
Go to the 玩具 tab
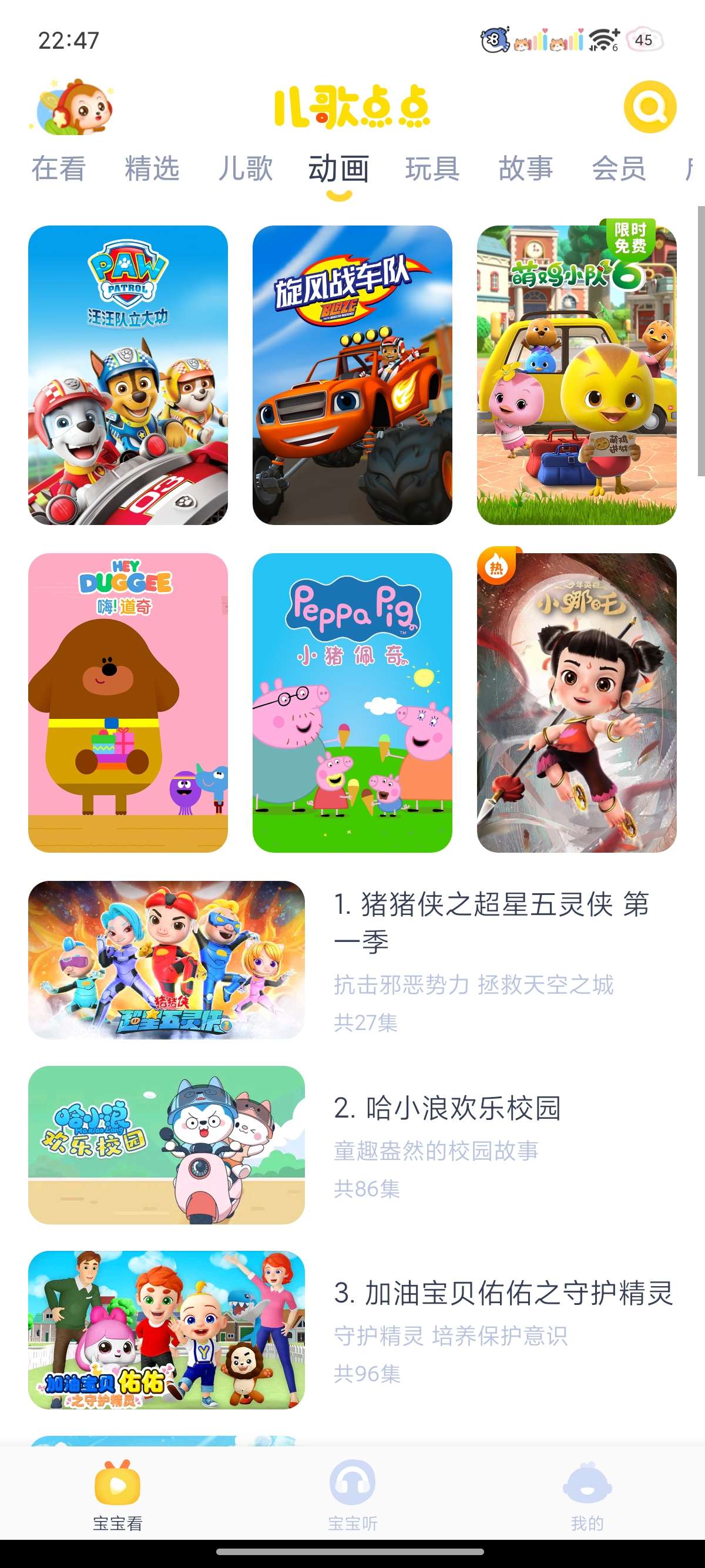[432, 169]
